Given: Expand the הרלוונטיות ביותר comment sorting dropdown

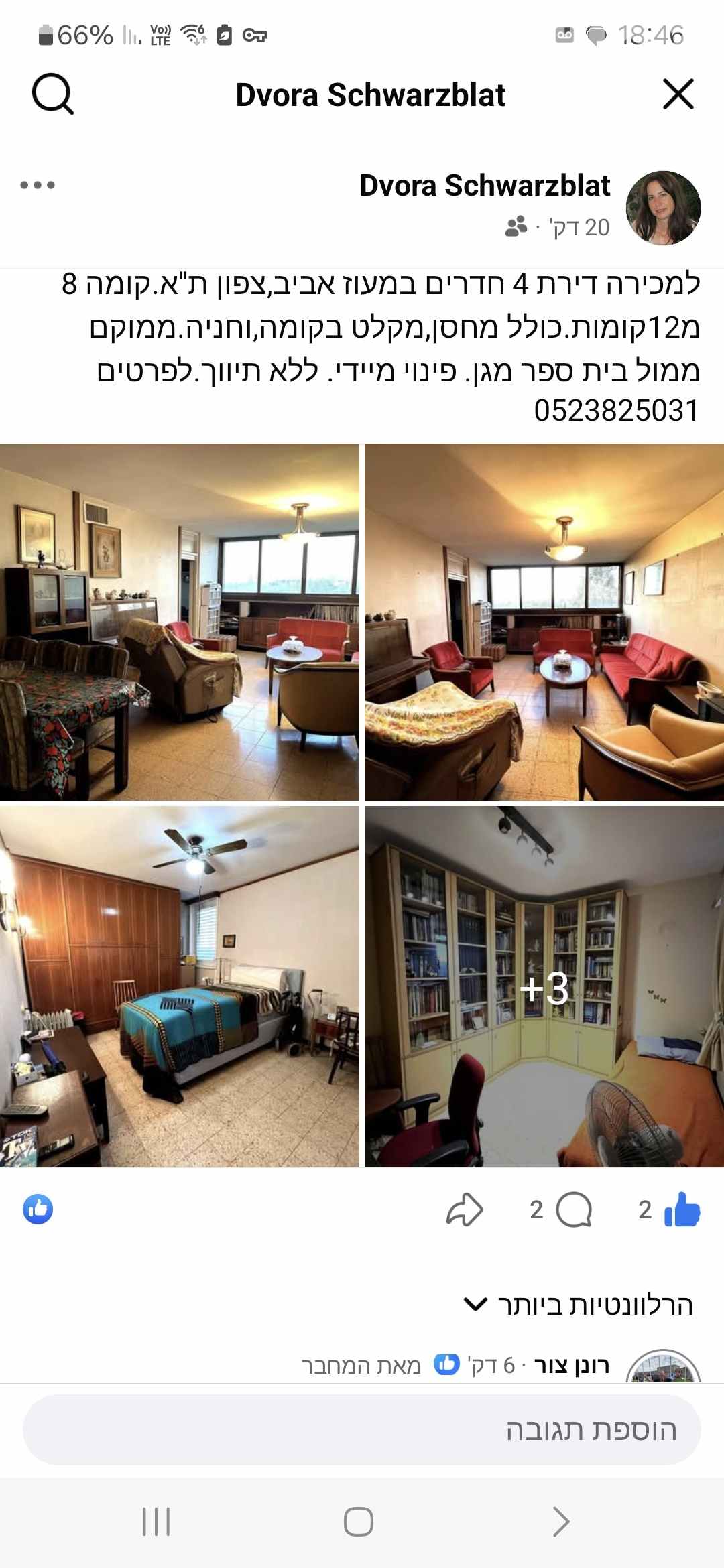Looking at the screenshot, I should (x=579, y=1305).
